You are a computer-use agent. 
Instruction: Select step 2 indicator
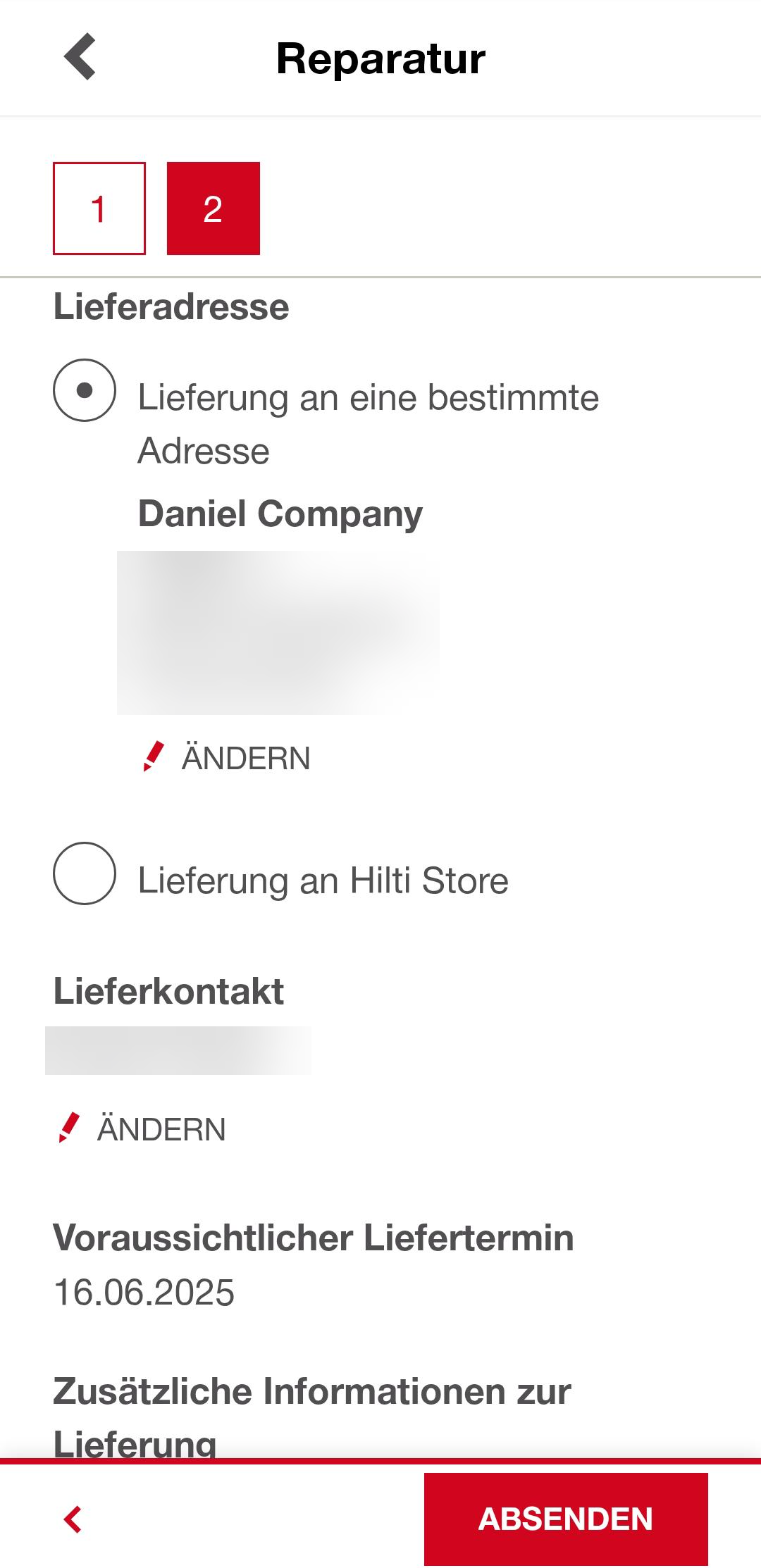[214, 209]
